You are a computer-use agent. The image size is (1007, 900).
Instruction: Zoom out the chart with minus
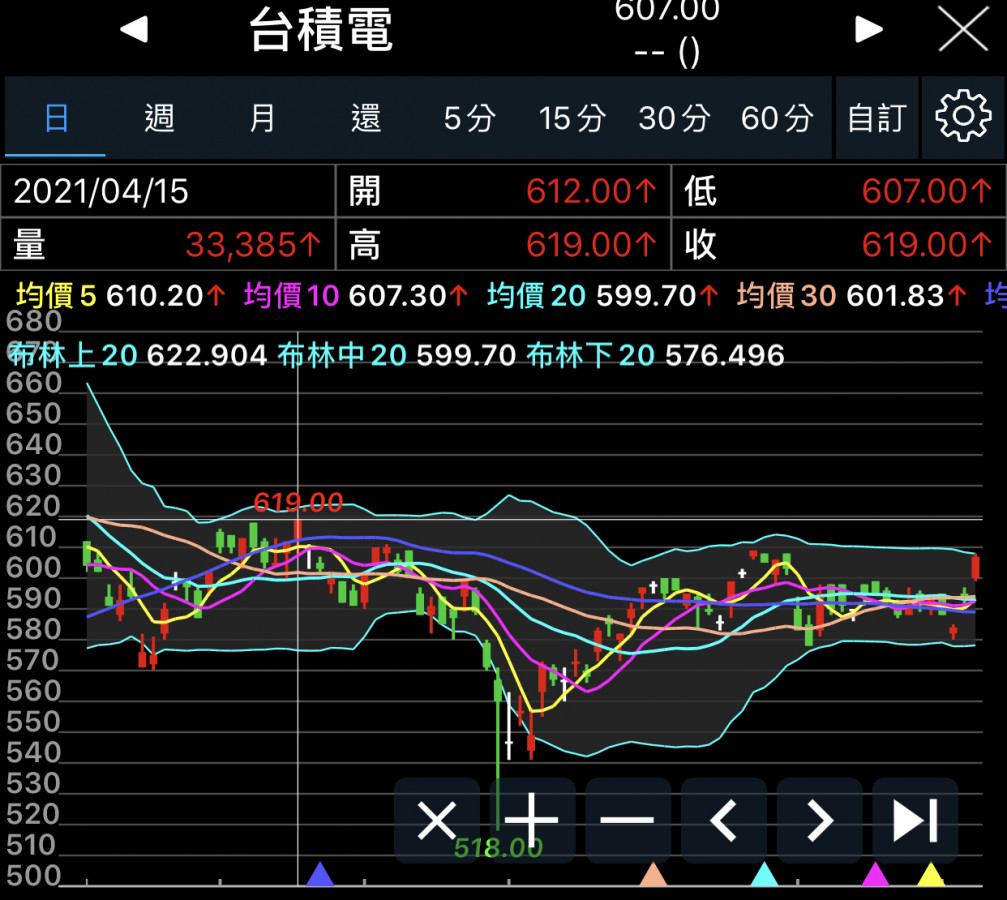627,821
